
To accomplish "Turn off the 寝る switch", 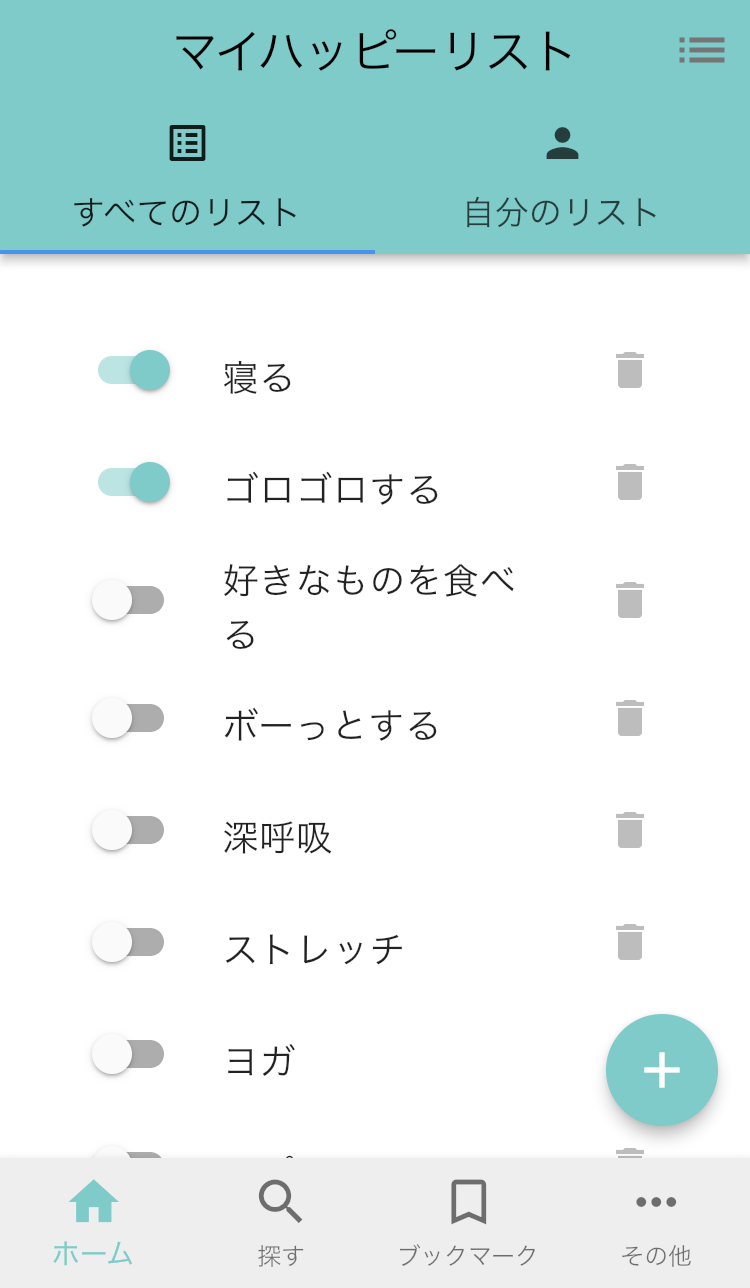I will 134,370.
